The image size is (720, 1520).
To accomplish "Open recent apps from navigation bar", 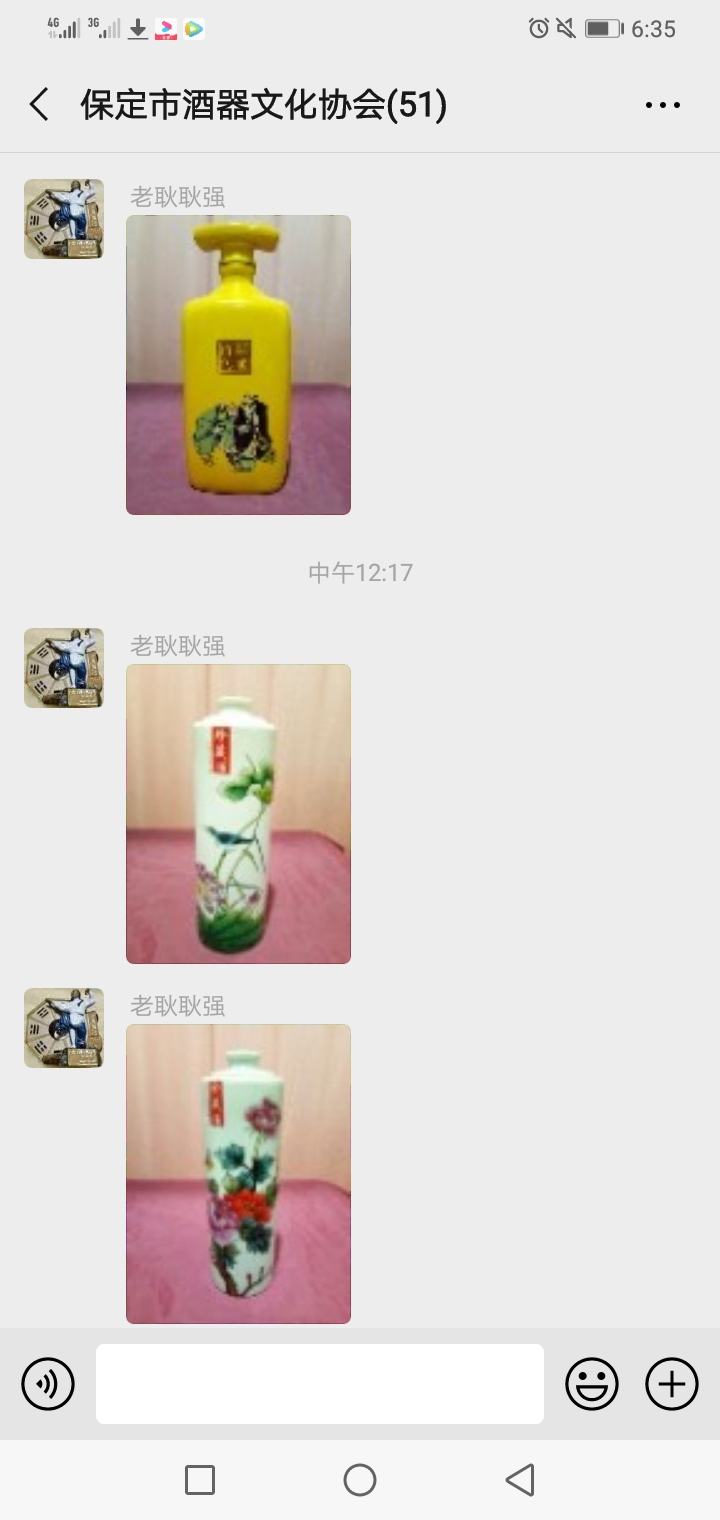I will point(200,1480).
